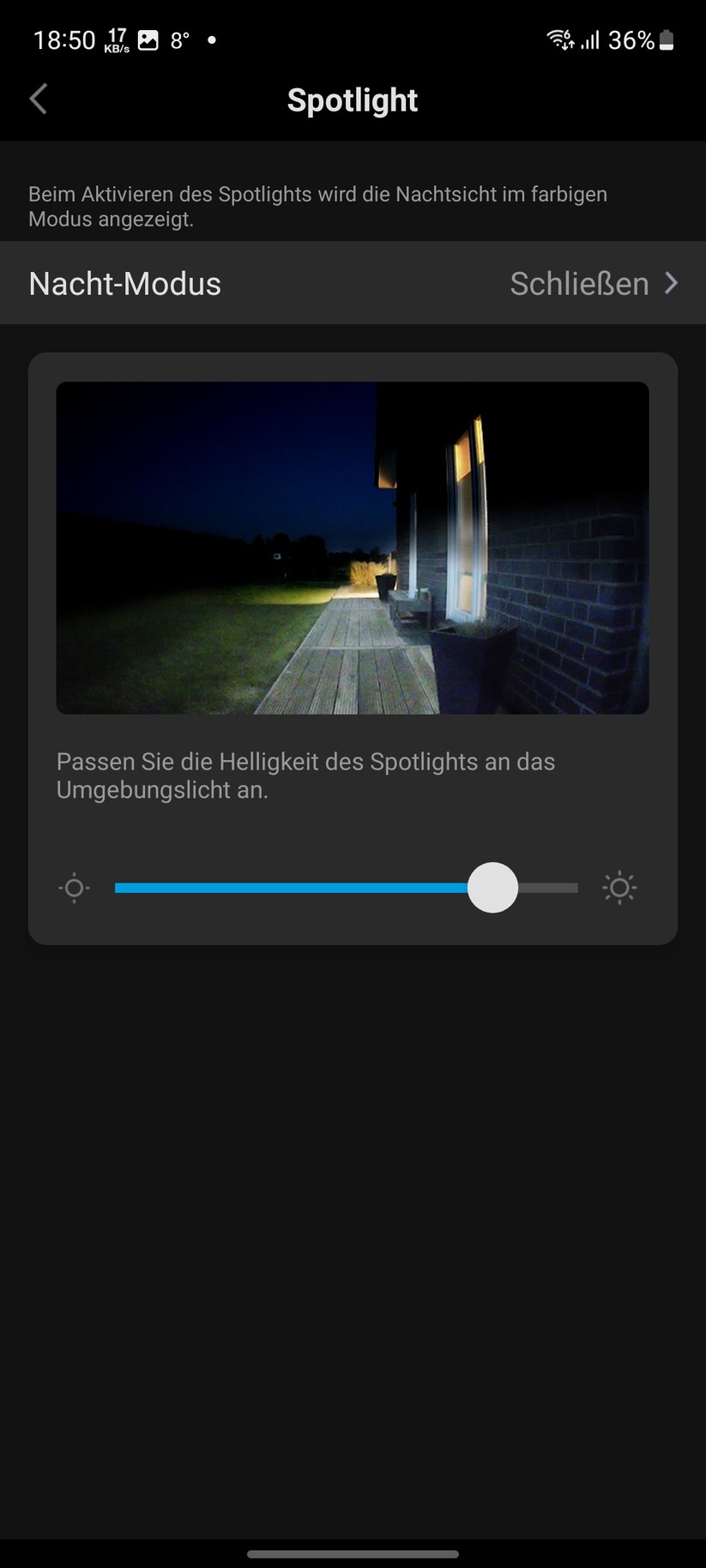Tap the back arrow to leave Spotlight settings
This screenshot has width=706, height=1568.
point(38,100)
